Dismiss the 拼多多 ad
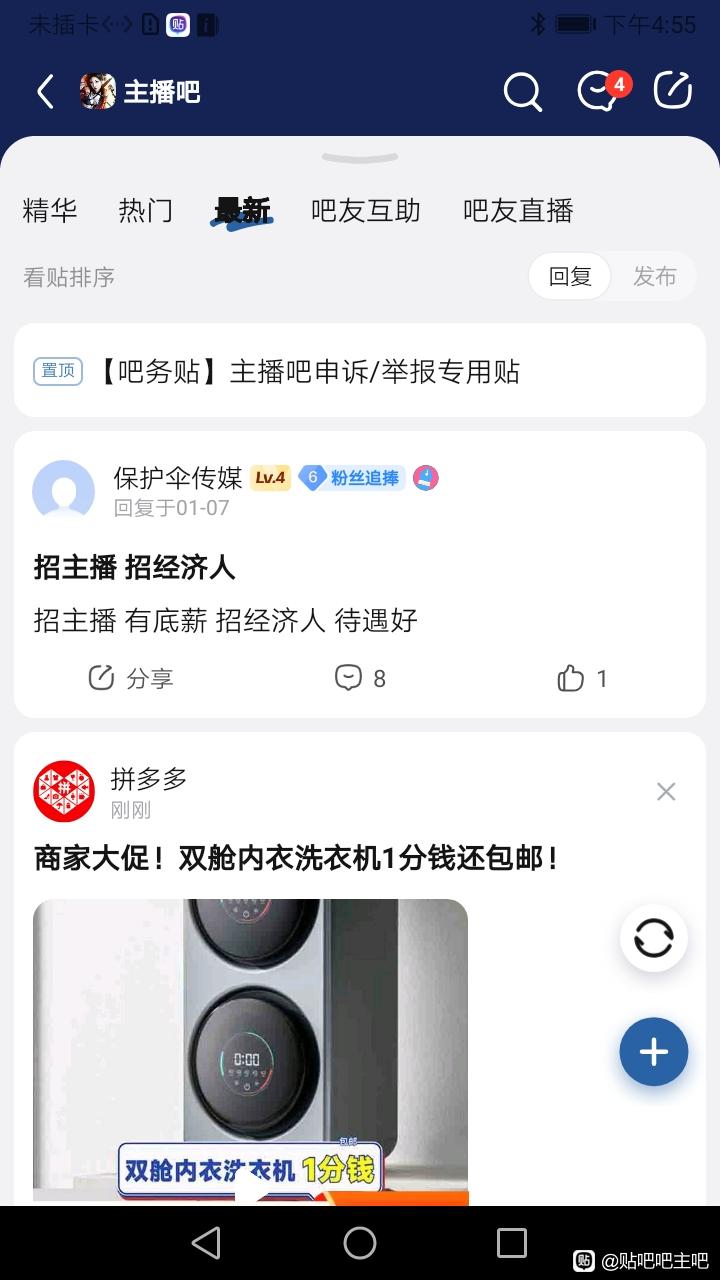720x1280 pixels. [x=666, y=792]
